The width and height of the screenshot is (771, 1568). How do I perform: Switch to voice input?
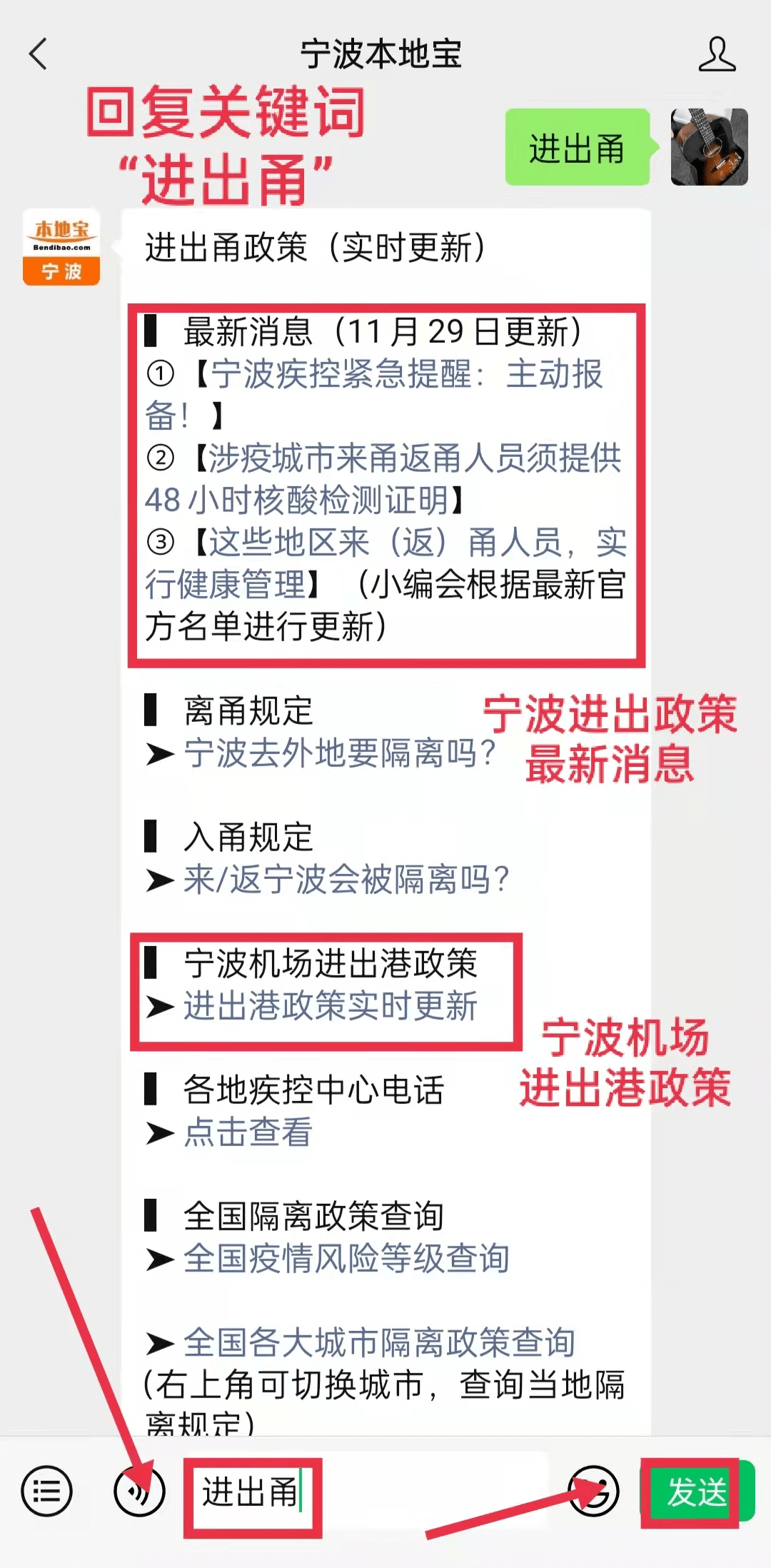point(139,1491)
